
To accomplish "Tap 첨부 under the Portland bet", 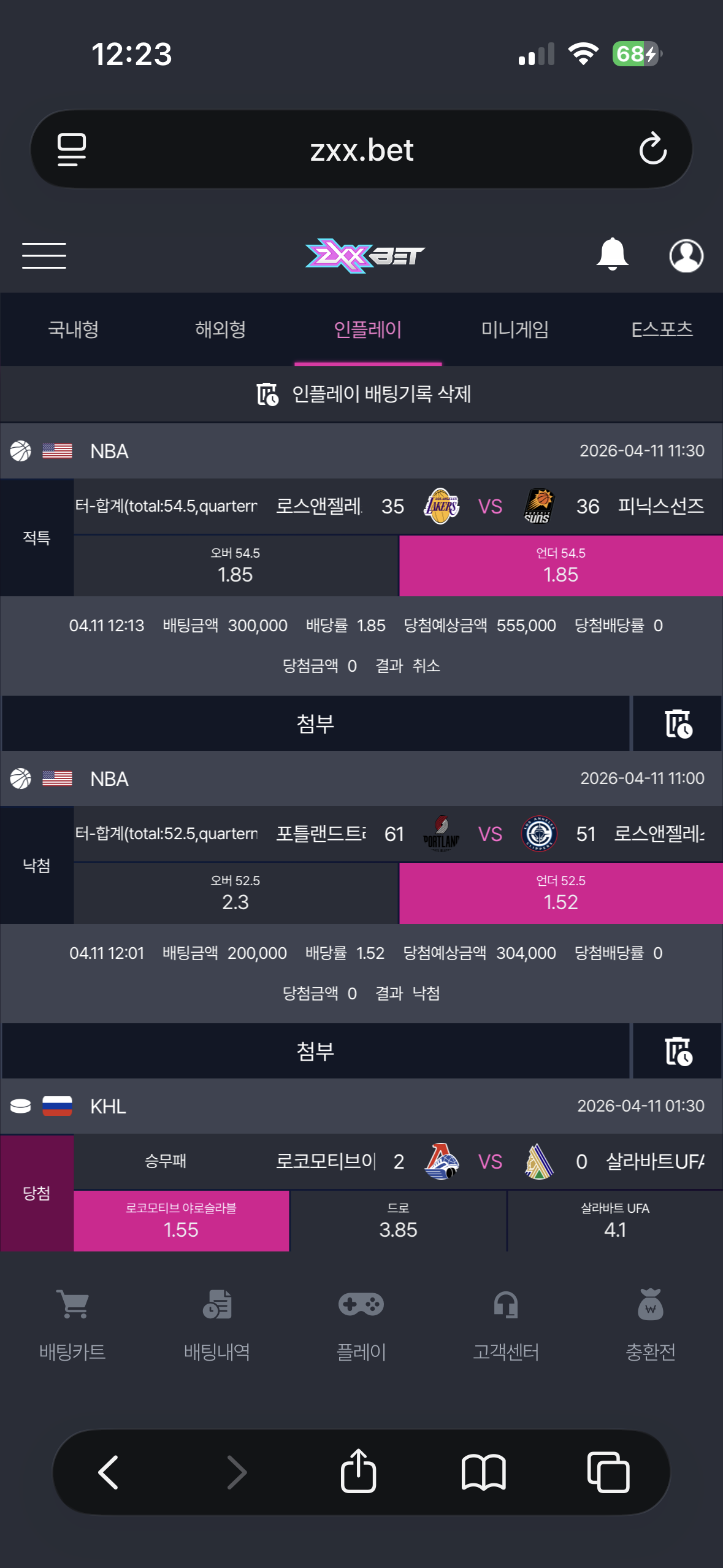I will pyautogui.click(x=315, y=1051).
